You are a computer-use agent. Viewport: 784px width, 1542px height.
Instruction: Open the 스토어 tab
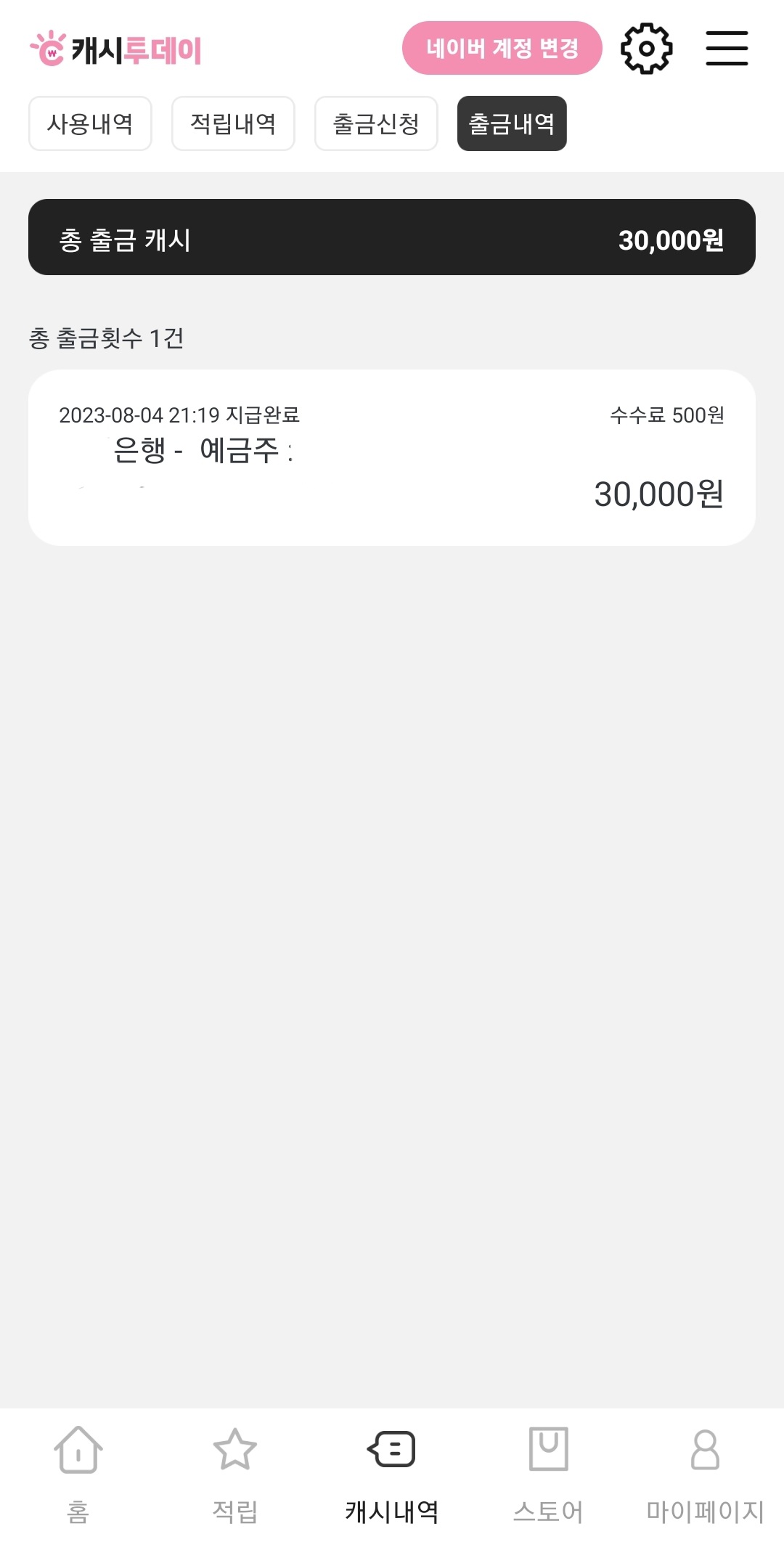(x=549, y=1474)
